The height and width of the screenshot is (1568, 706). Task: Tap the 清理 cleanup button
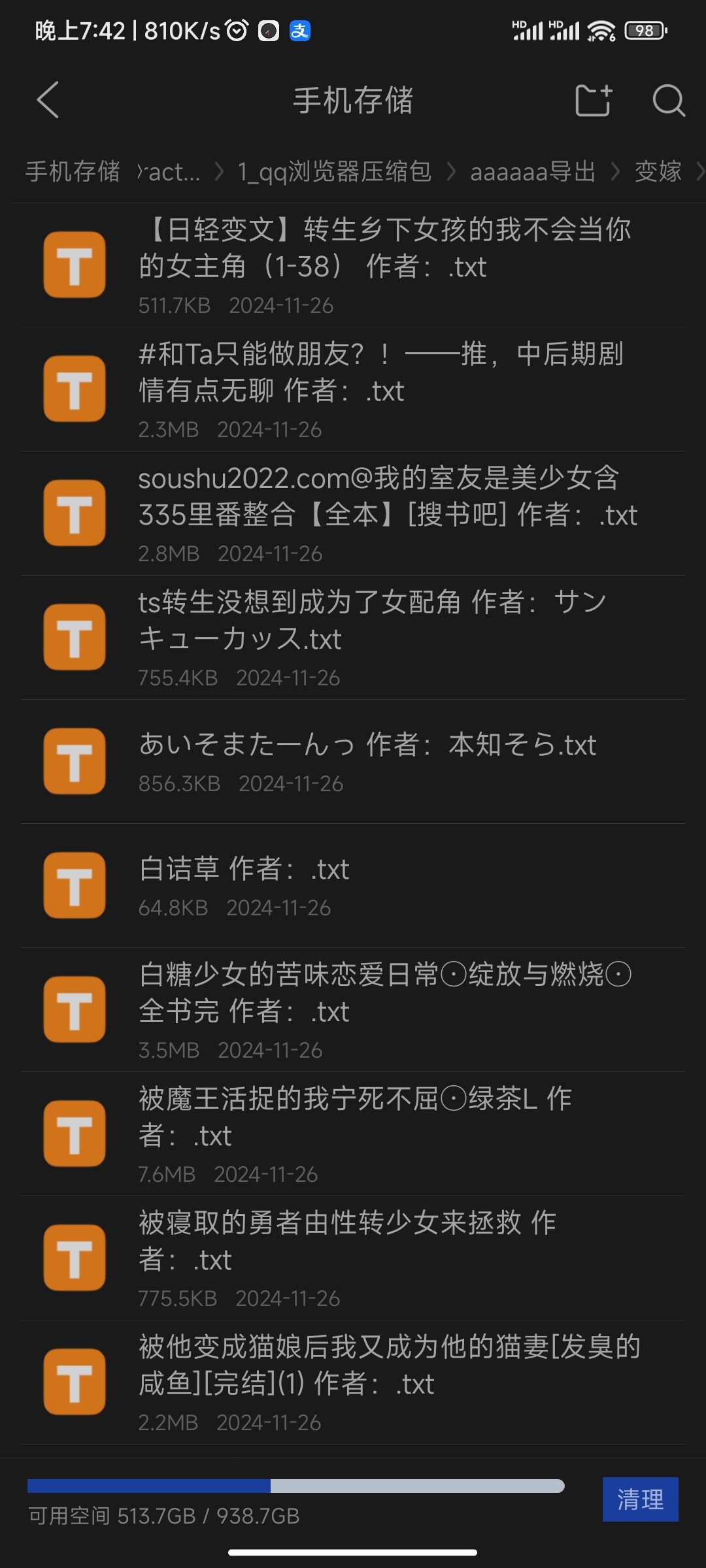click(640, 1499)
